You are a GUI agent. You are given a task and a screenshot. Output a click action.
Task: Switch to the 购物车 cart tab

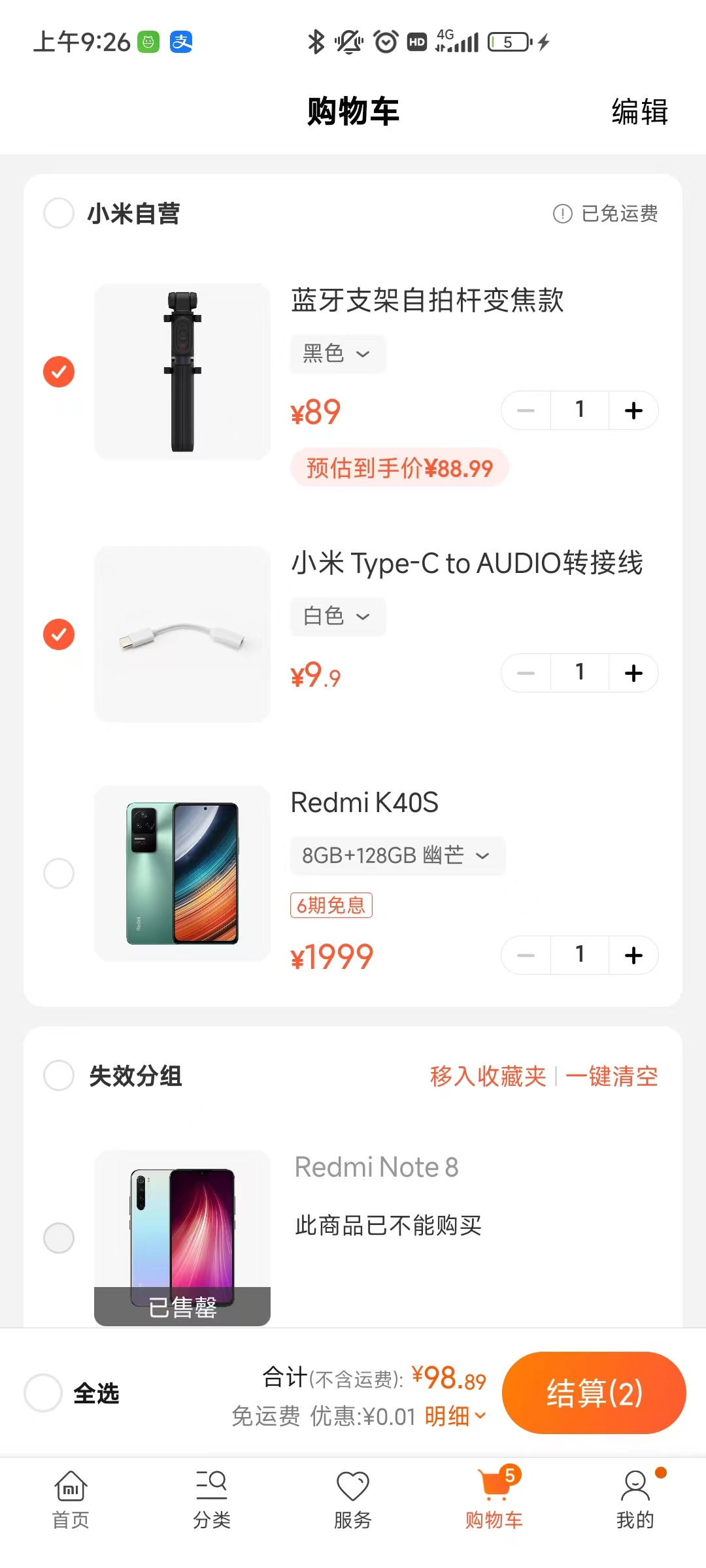click(494, 1496)
